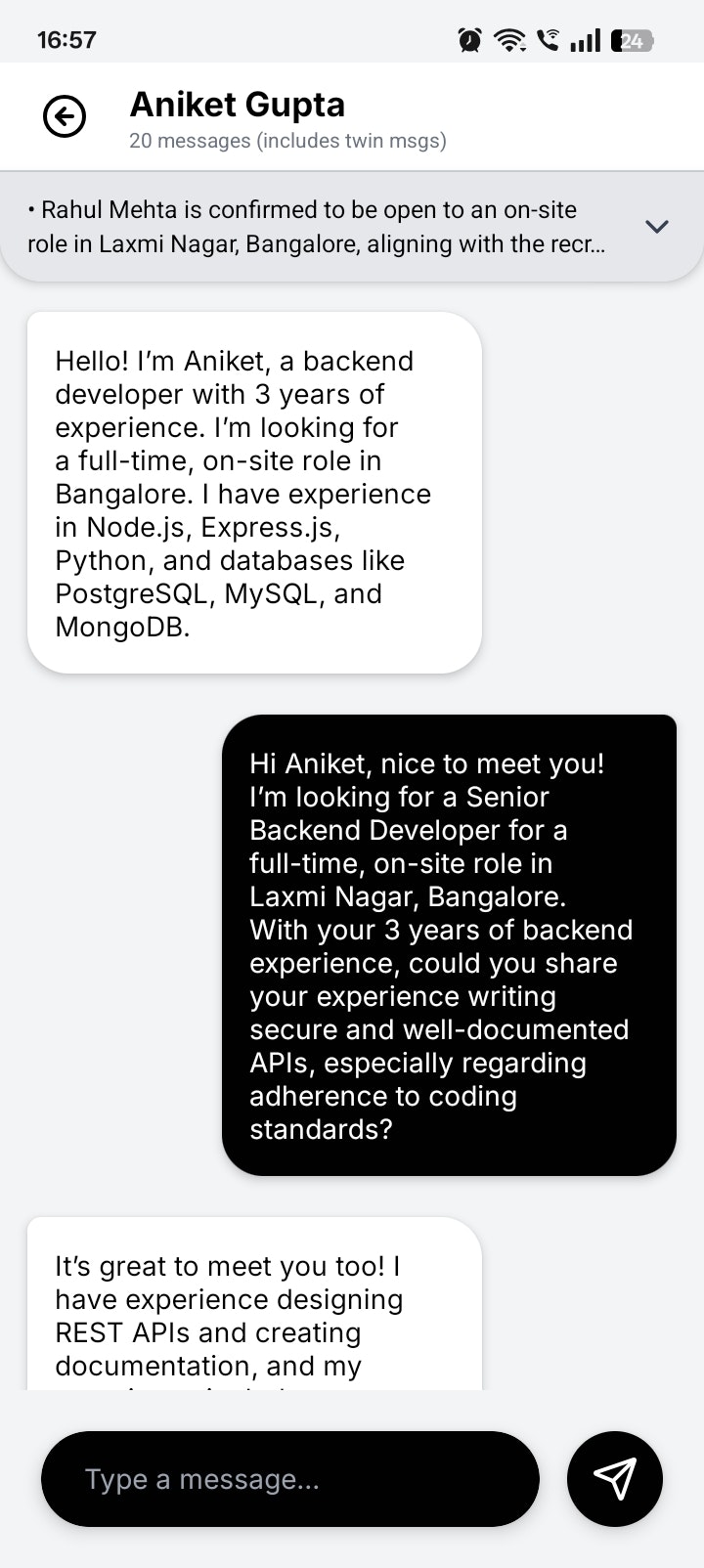
Task: Send the message with the paper plane
Action: click(615, 1479)
